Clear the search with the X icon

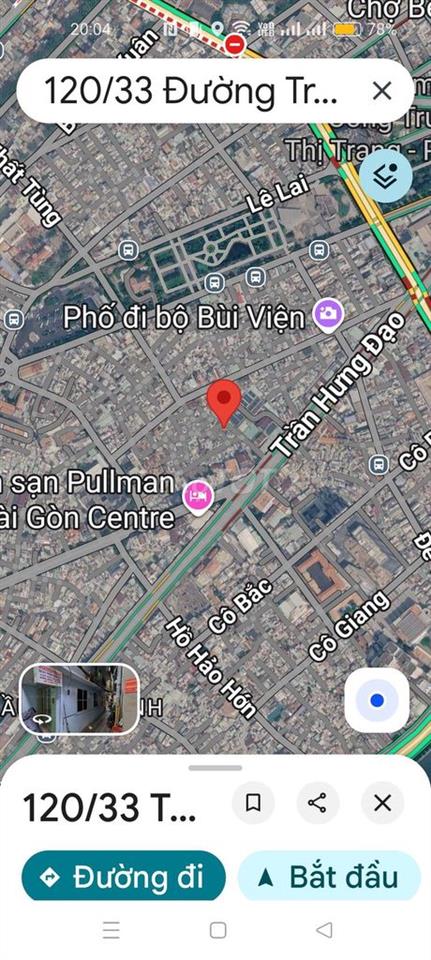[381, 91]
